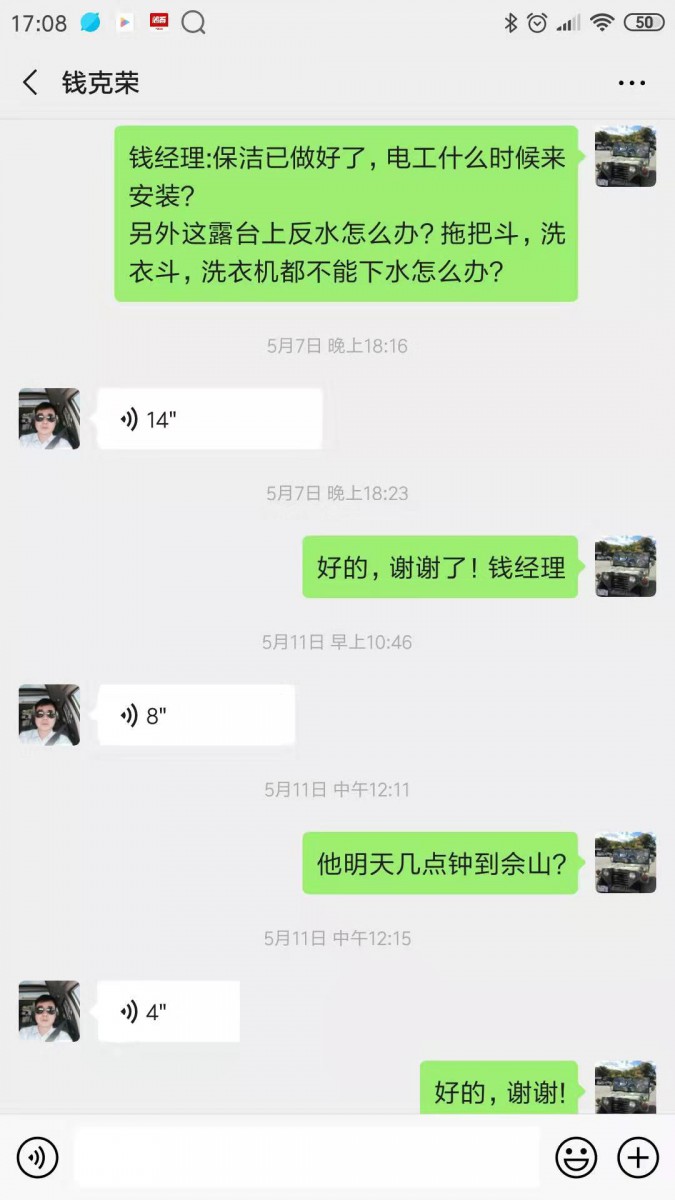
Task: Switch to voice input mode
Action: [x=38, y=1158]
